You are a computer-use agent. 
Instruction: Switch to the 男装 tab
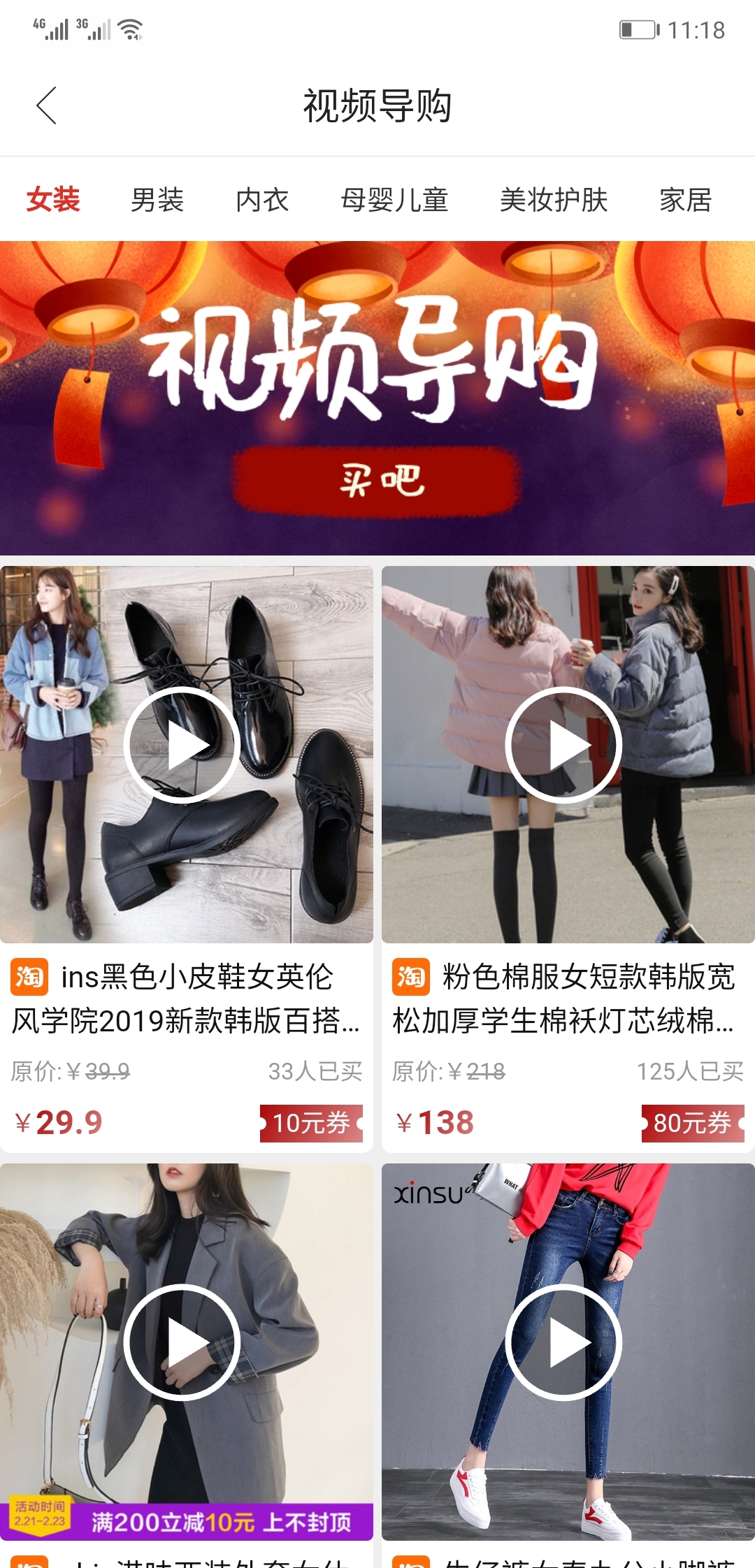[x=157, y=200]
